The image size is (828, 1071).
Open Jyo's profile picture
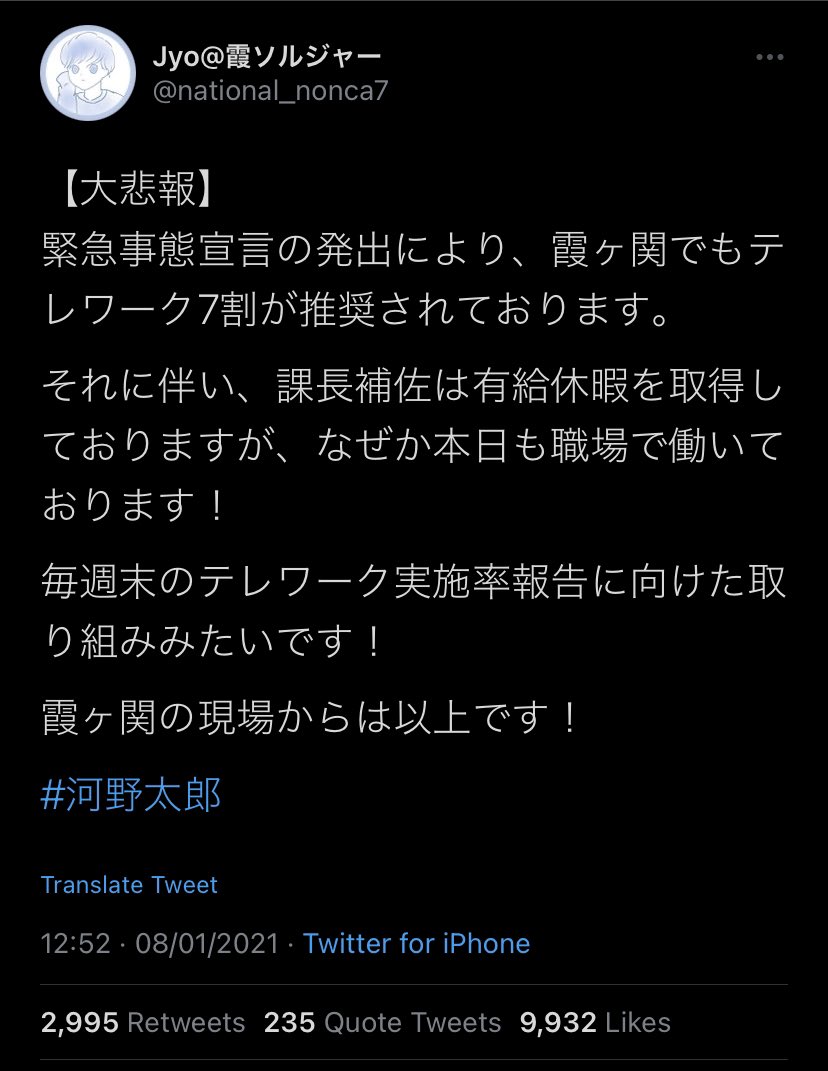click(x=88, y=72)
